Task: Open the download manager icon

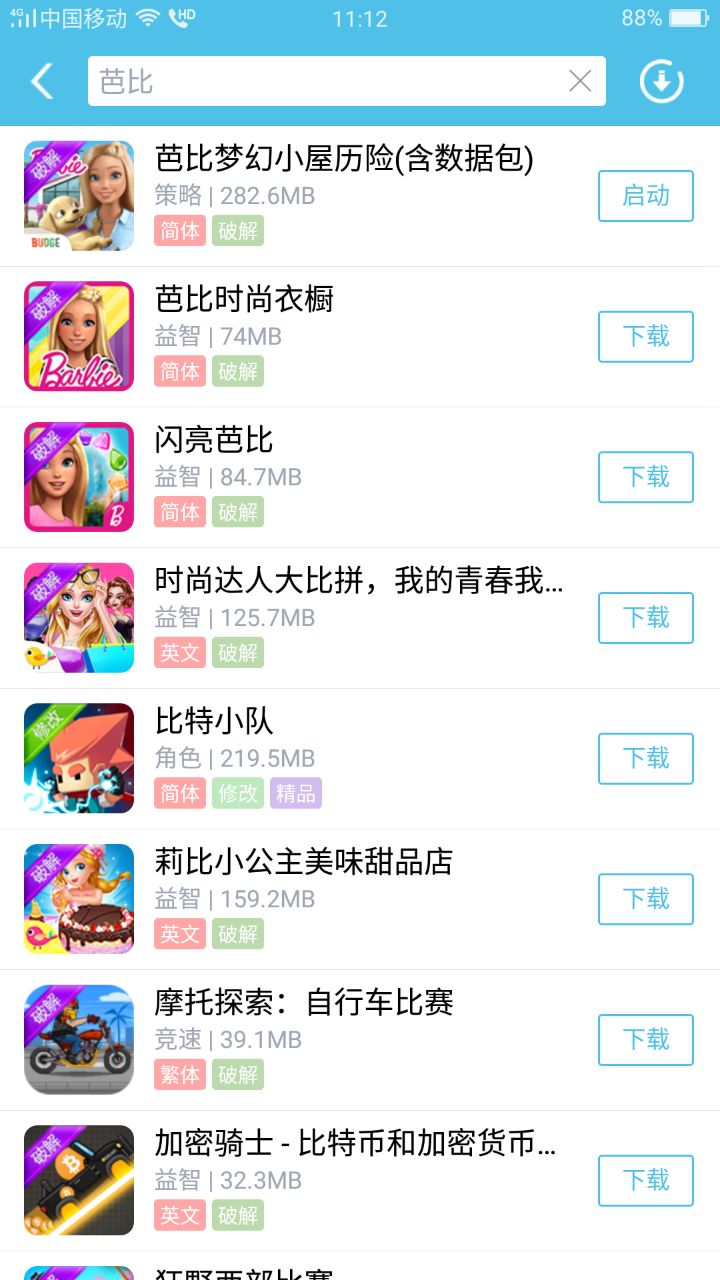Action: click(x=661, y=81)
